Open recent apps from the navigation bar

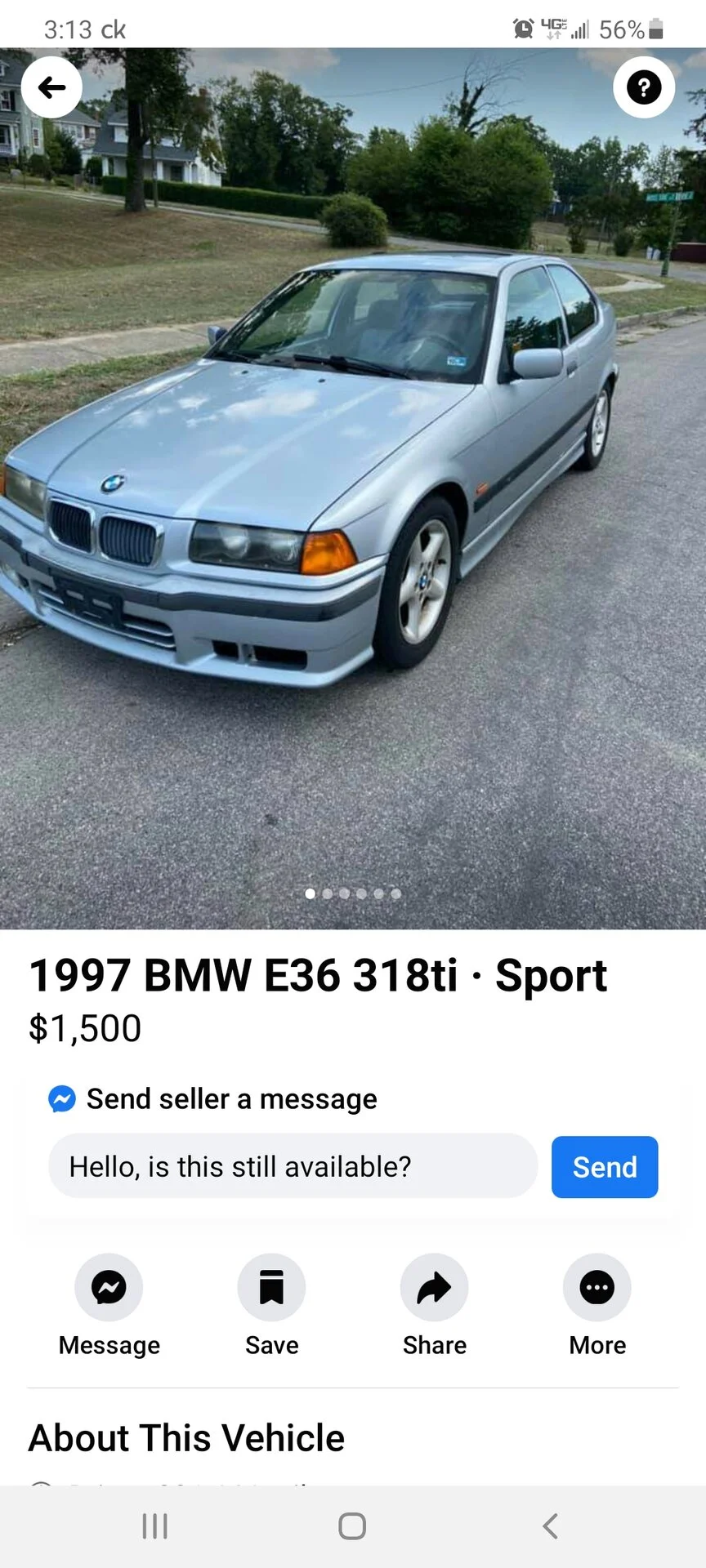tap(155, 1526)
